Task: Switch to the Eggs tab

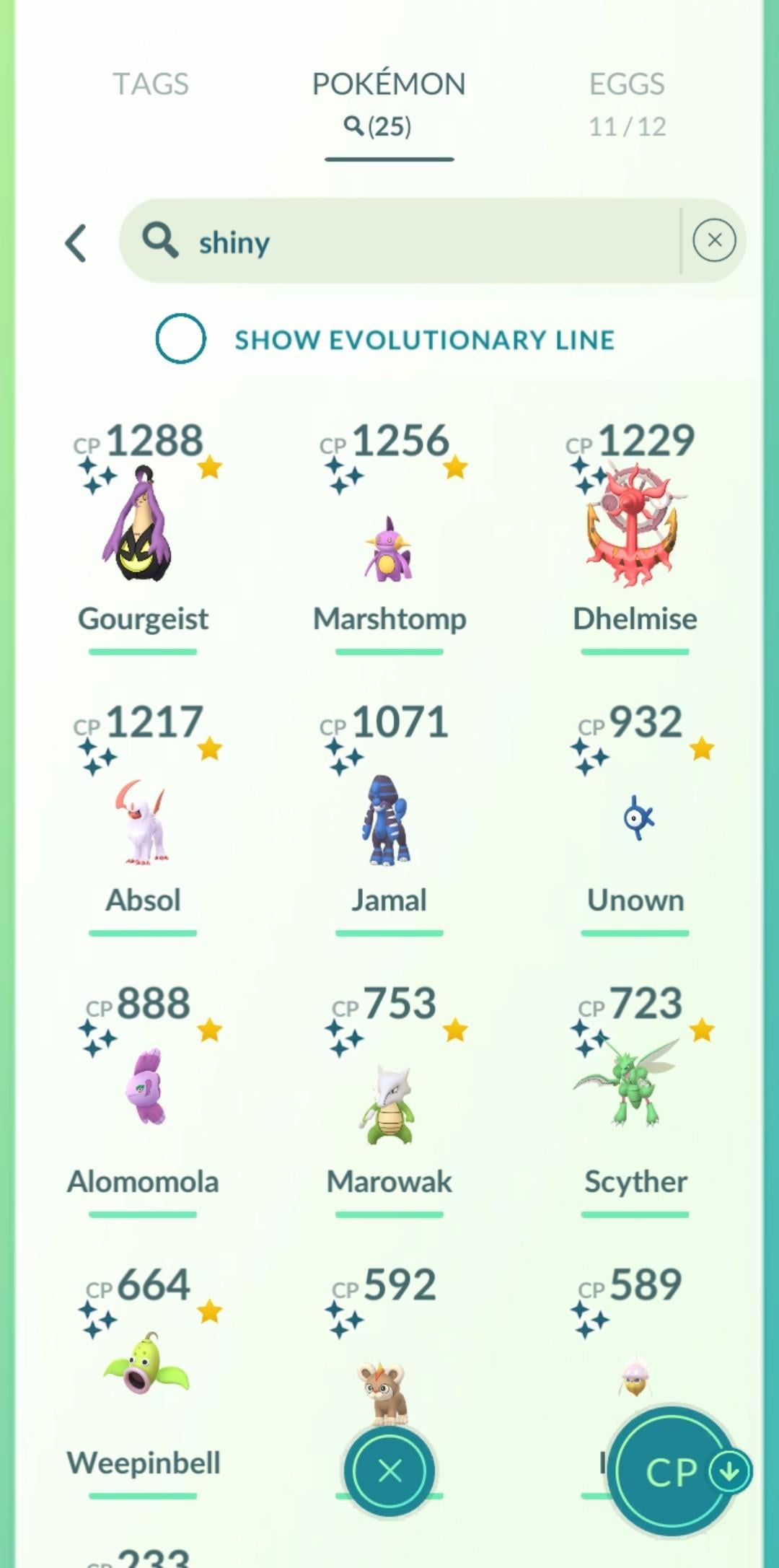Action: click(x=627, y=102)
